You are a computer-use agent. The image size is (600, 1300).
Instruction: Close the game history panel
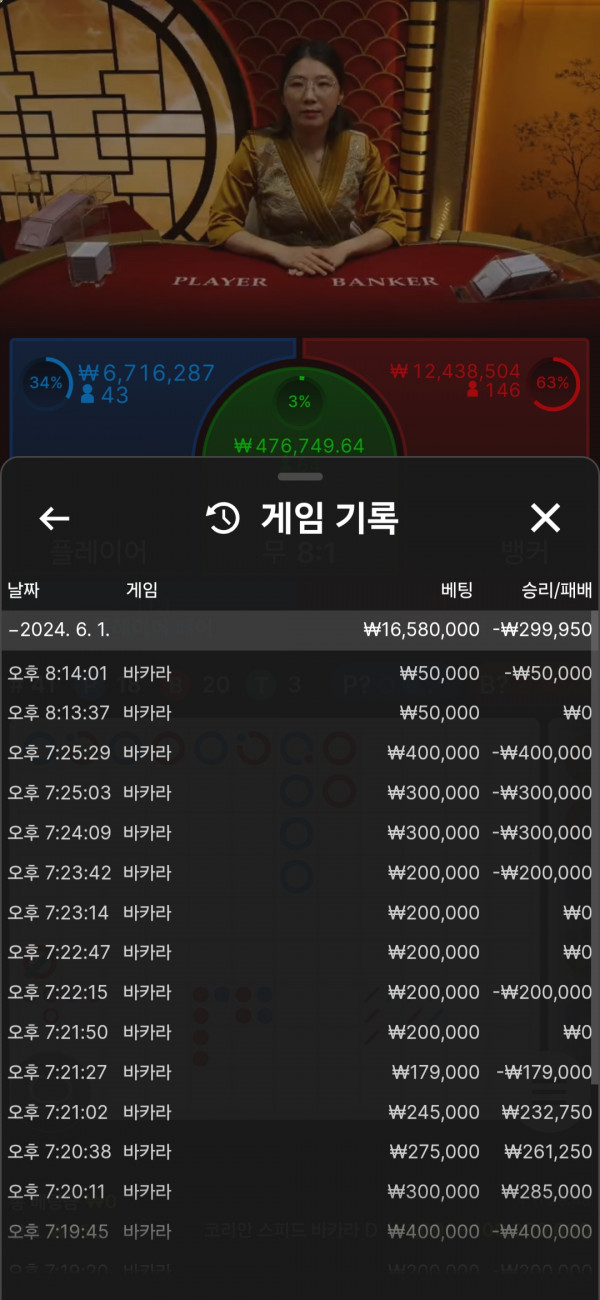click(545, 518)
